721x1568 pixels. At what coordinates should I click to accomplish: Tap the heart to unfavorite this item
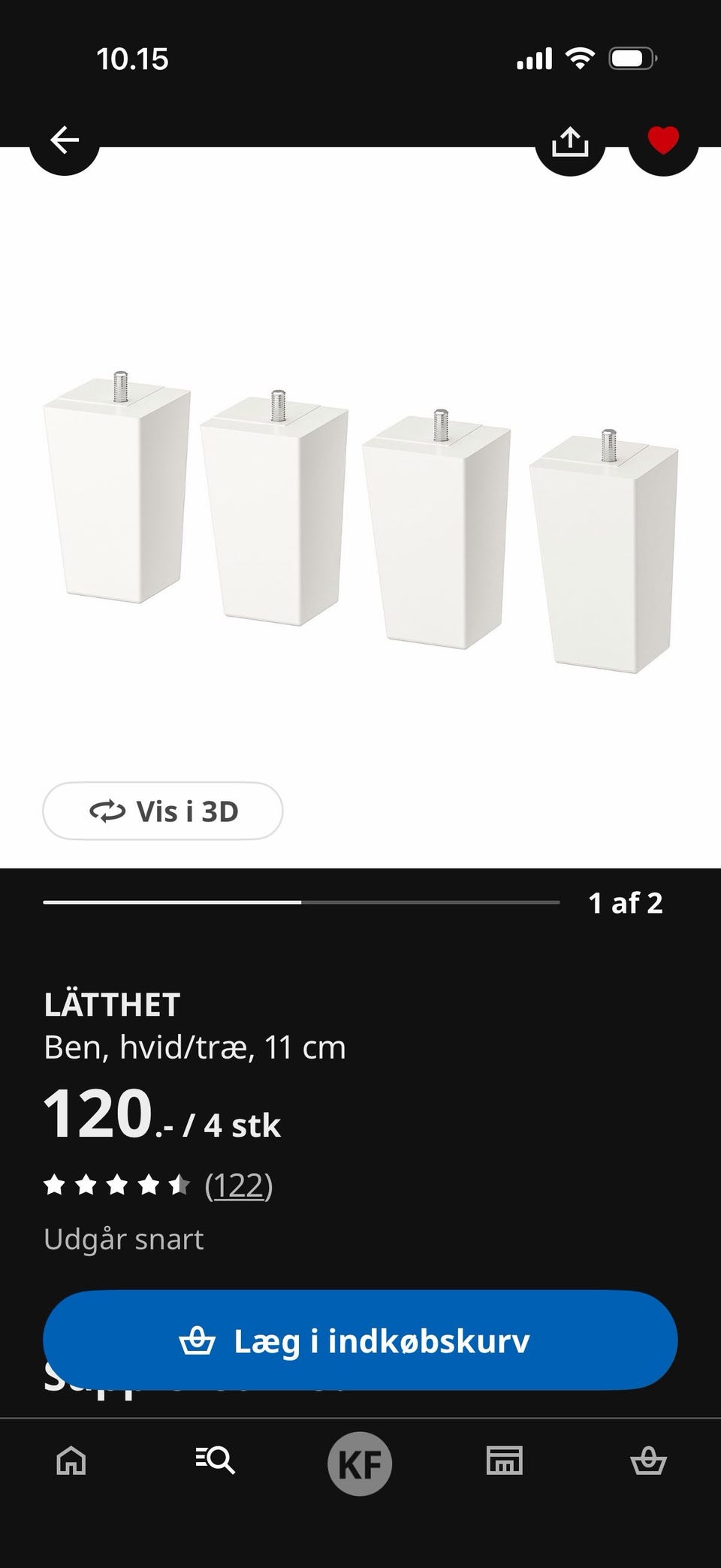coord(663,137)
